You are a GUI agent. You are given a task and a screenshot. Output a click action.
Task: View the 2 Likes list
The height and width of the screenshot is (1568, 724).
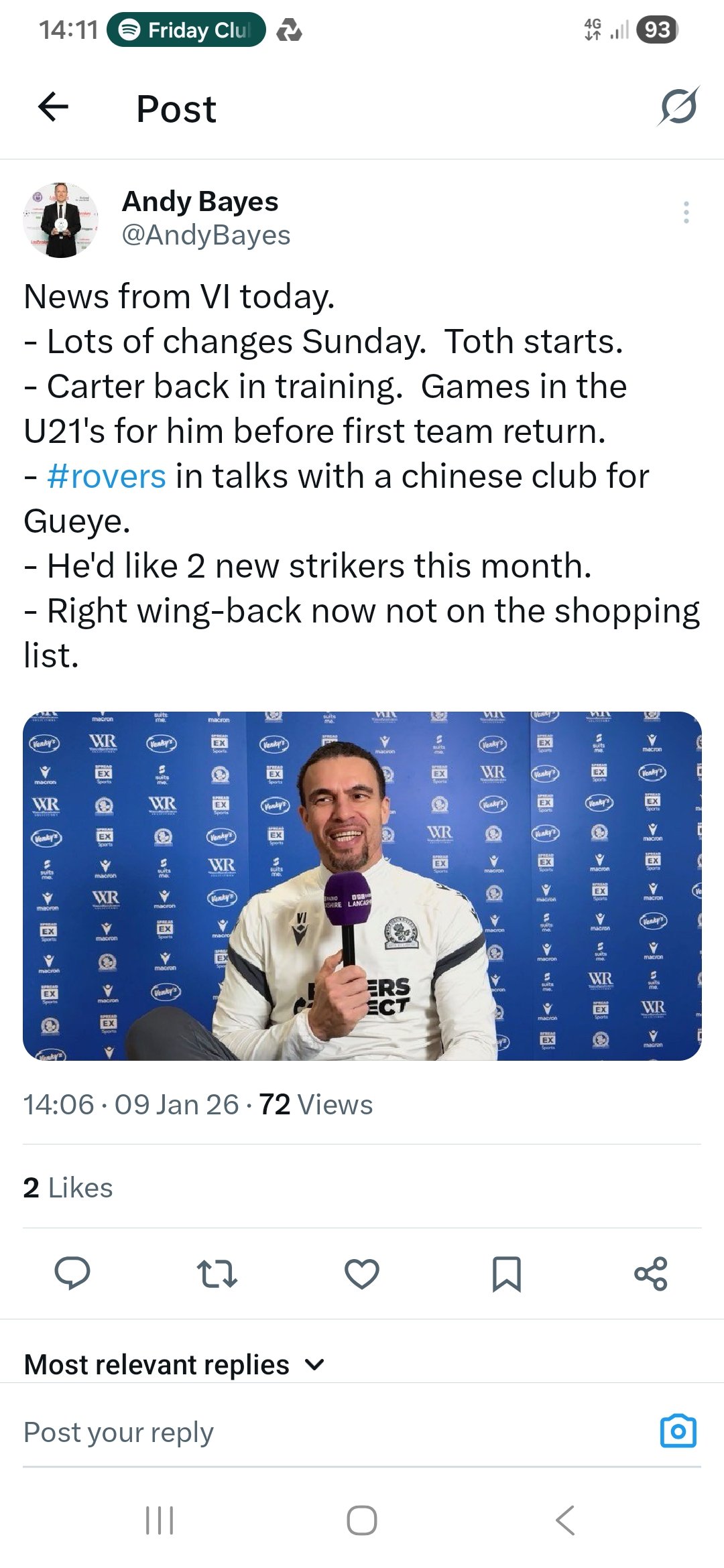click(68, 1188)
